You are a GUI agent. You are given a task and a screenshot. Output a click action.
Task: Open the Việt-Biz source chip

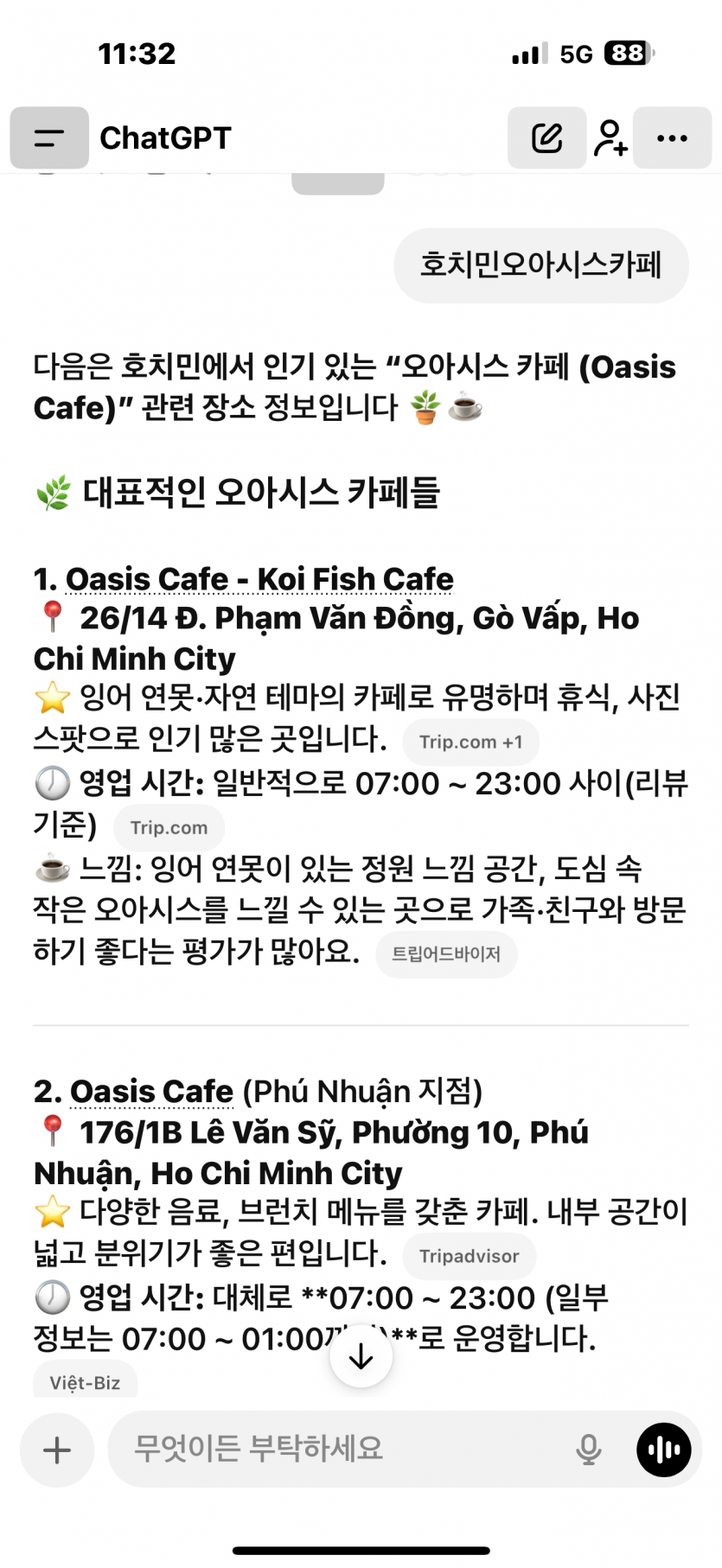(x=85, y=1382)
